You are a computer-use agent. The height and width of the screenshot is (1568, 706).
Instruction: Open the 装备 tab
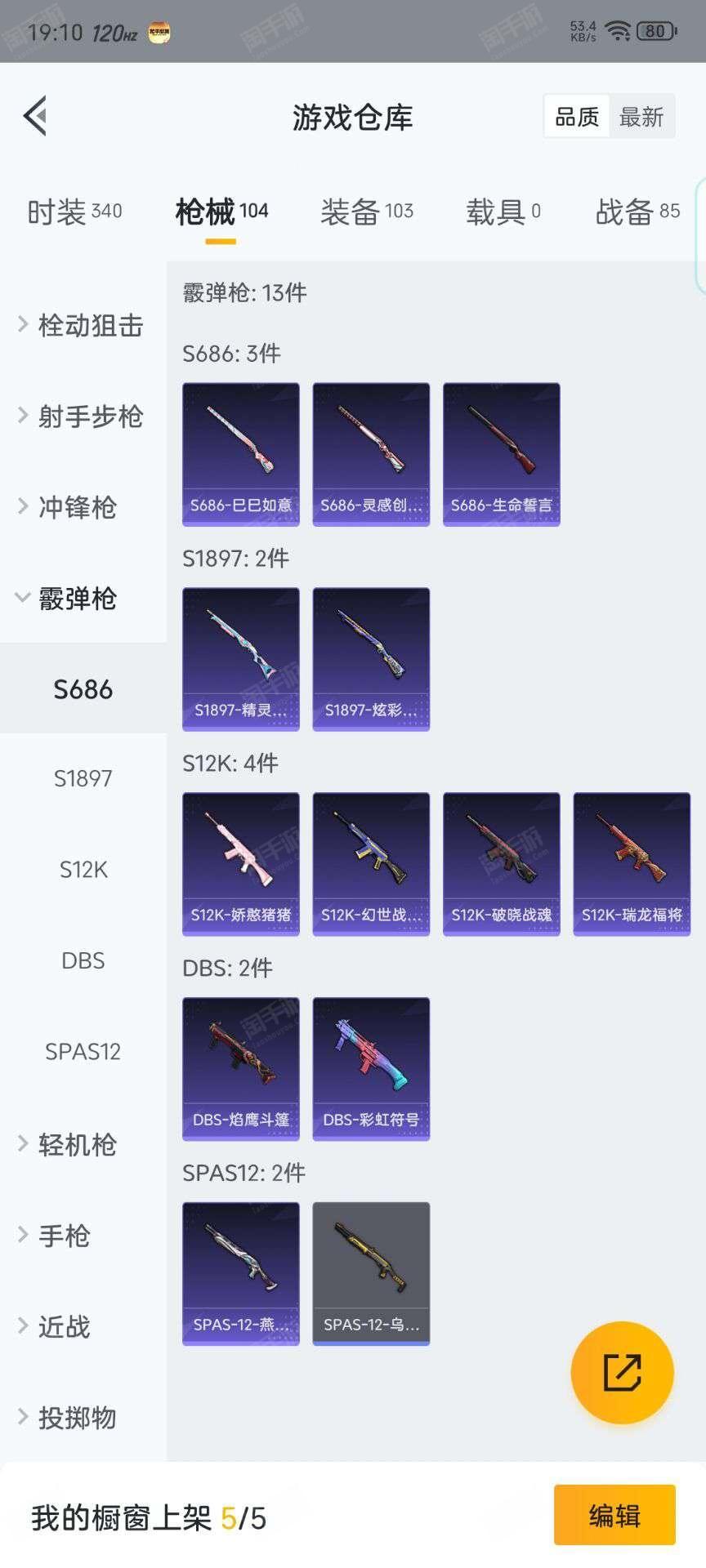[x=367, y=212]
